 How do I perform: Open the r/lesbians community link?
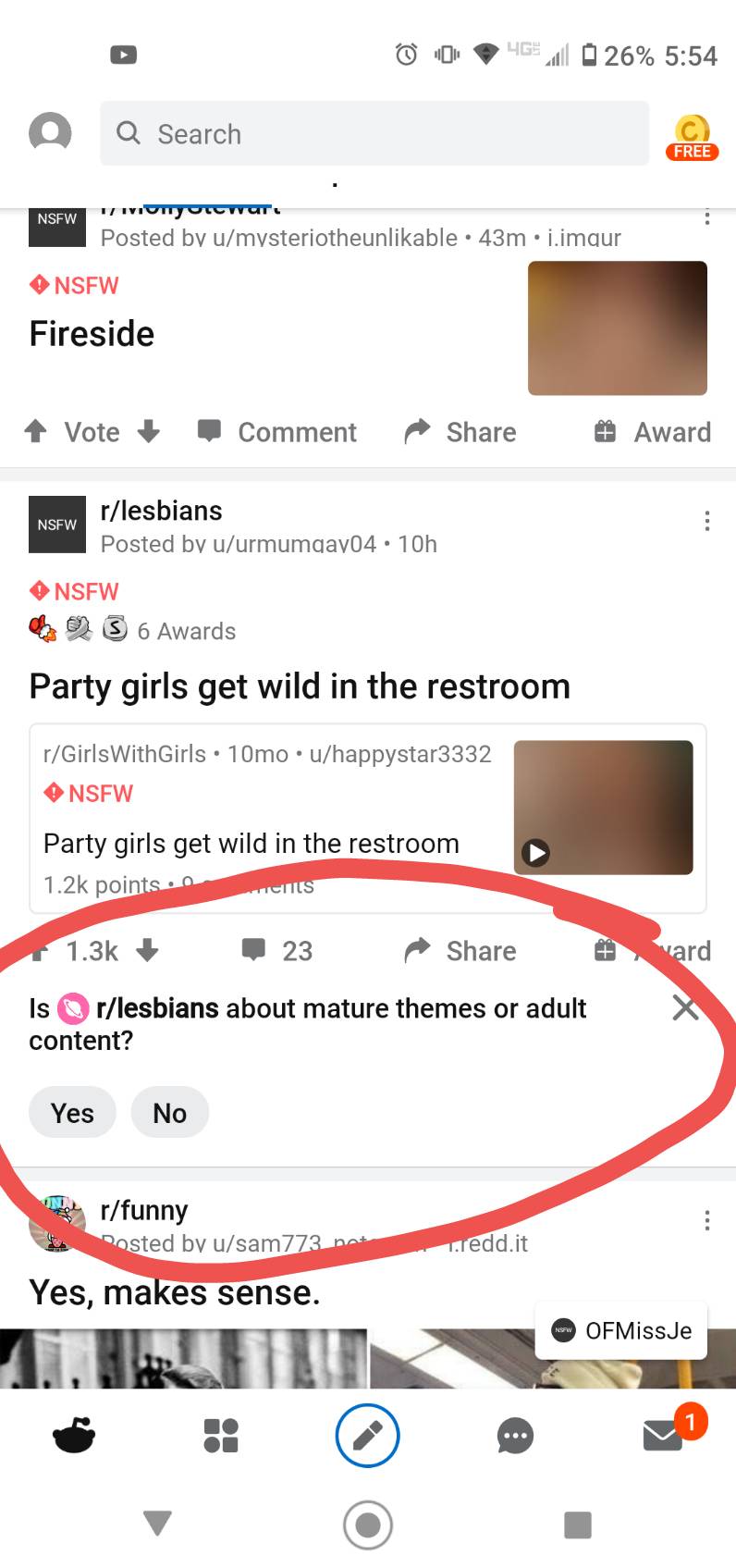[162, 511]
